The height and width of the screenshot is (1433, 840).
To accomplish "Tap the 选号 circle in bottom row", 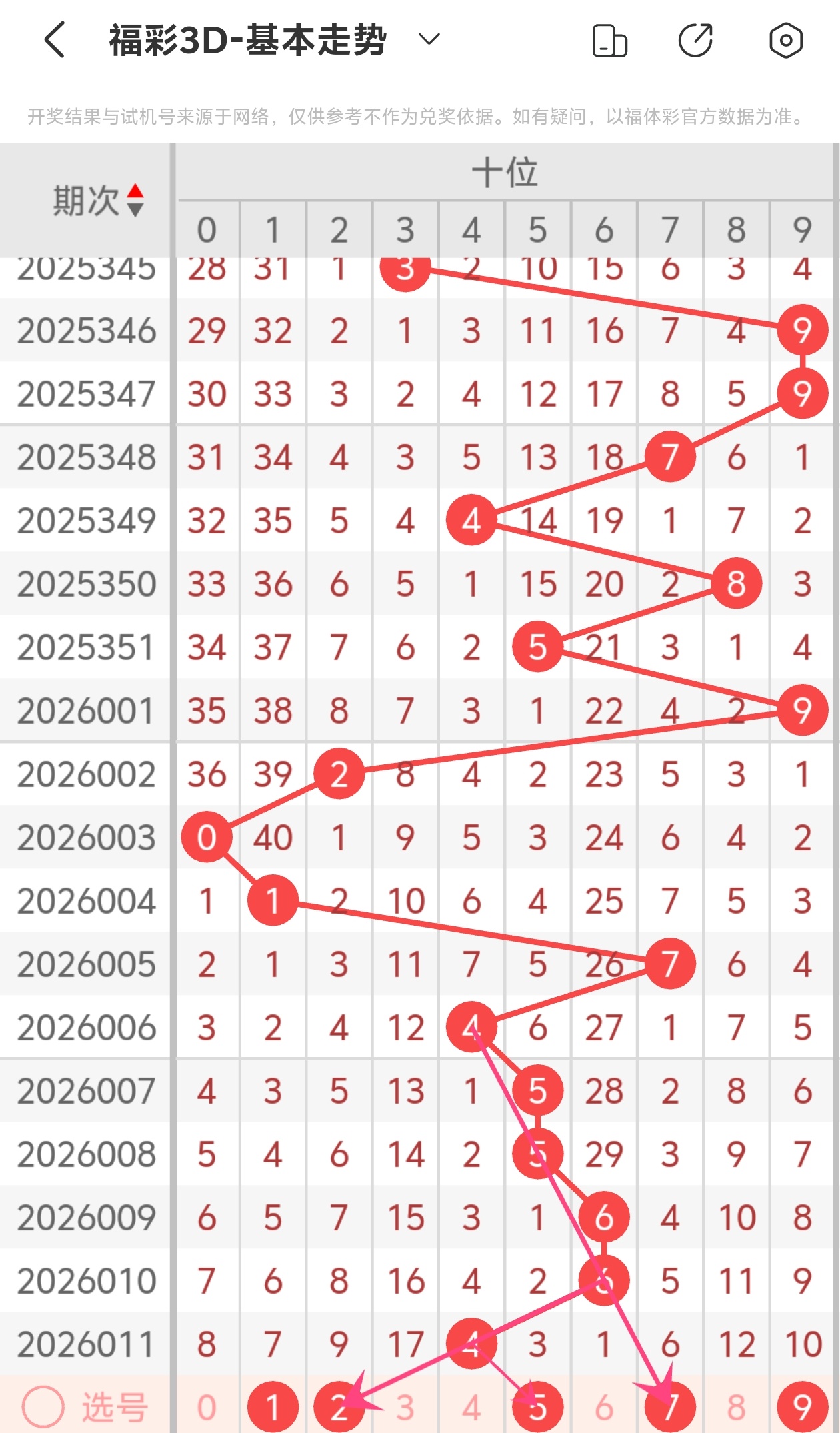I will [x=43, y=1407].
